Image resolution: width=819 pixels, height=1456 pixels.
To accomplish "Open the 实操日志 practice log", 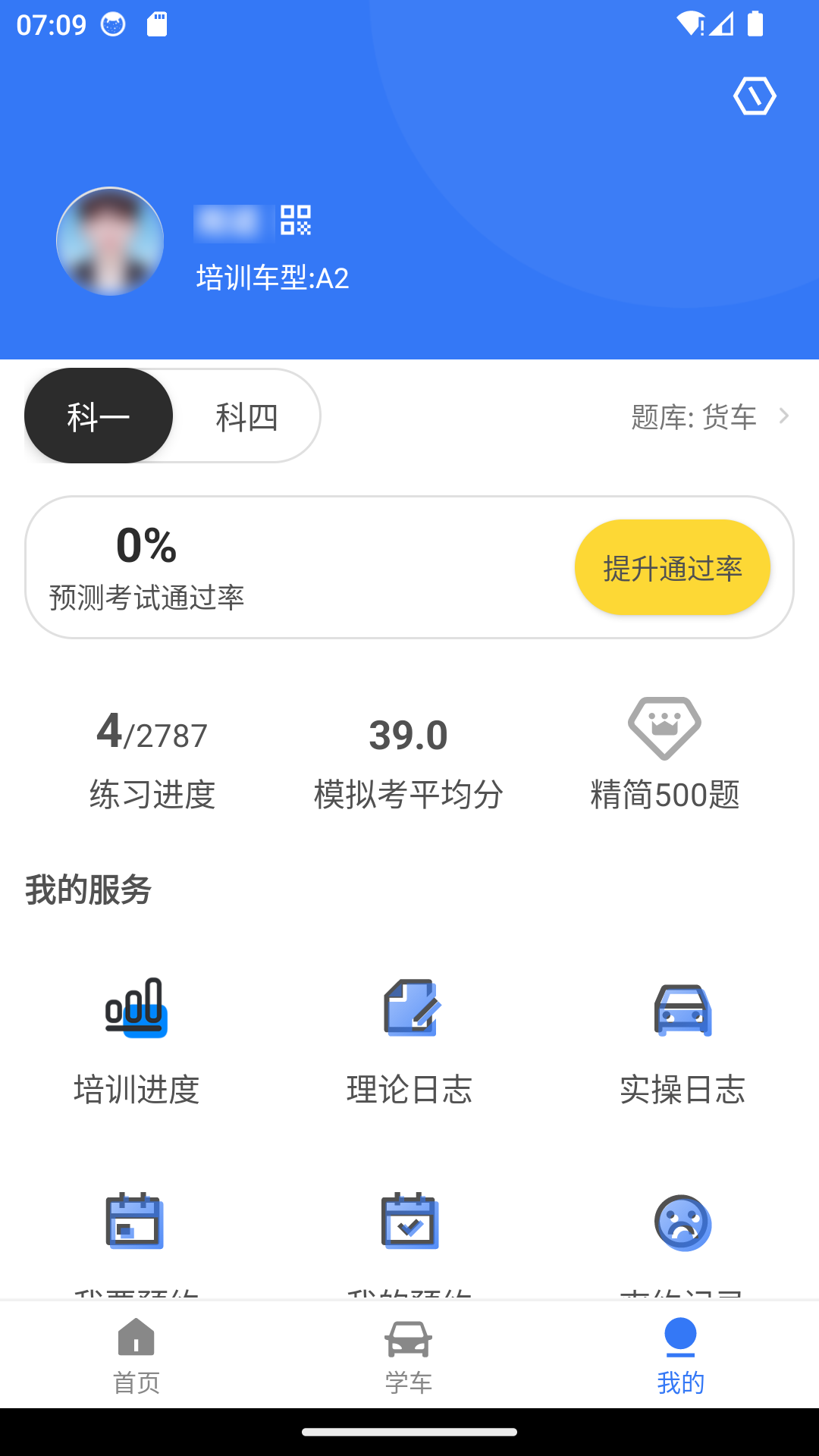I will (682, 1040).
